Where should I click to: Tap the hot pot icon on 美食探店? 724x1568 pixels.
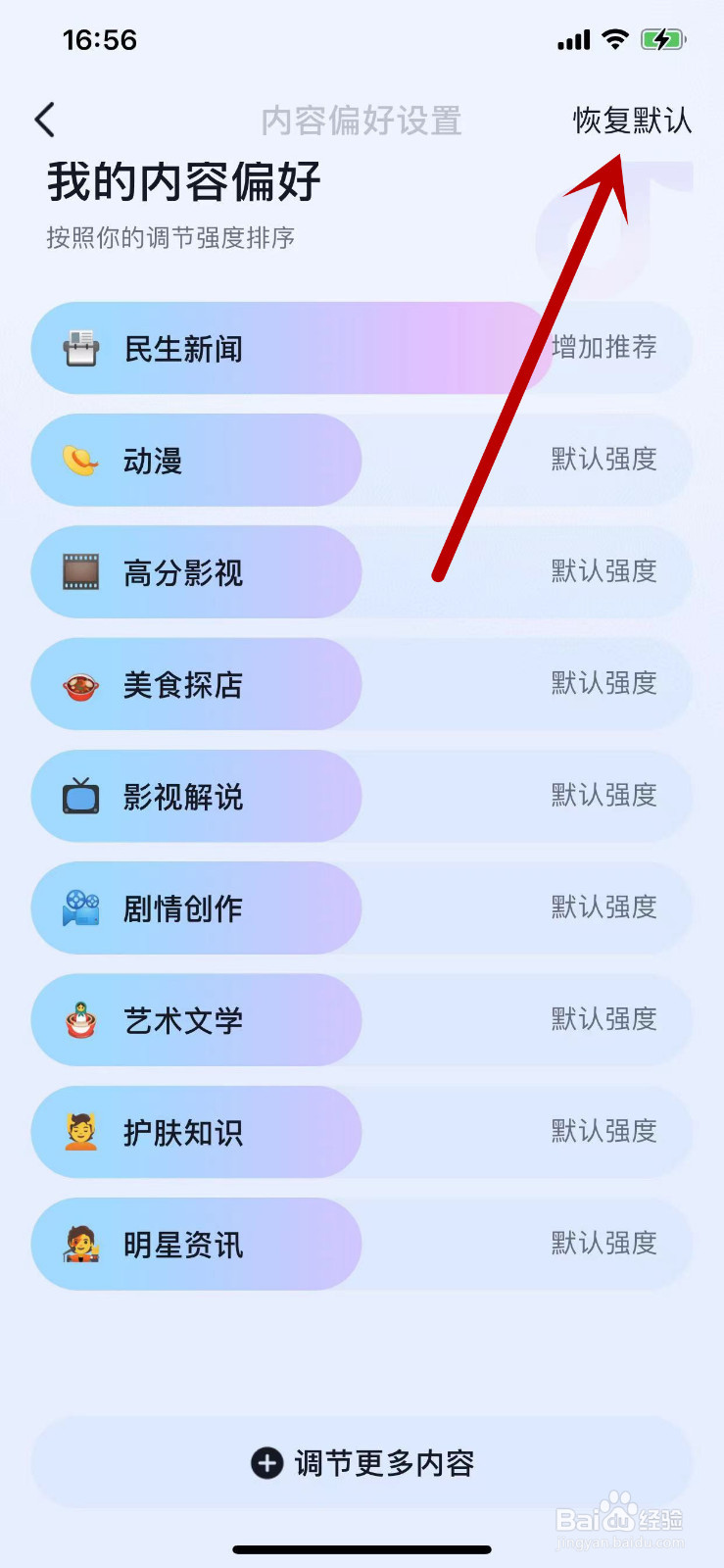(80, 684)
